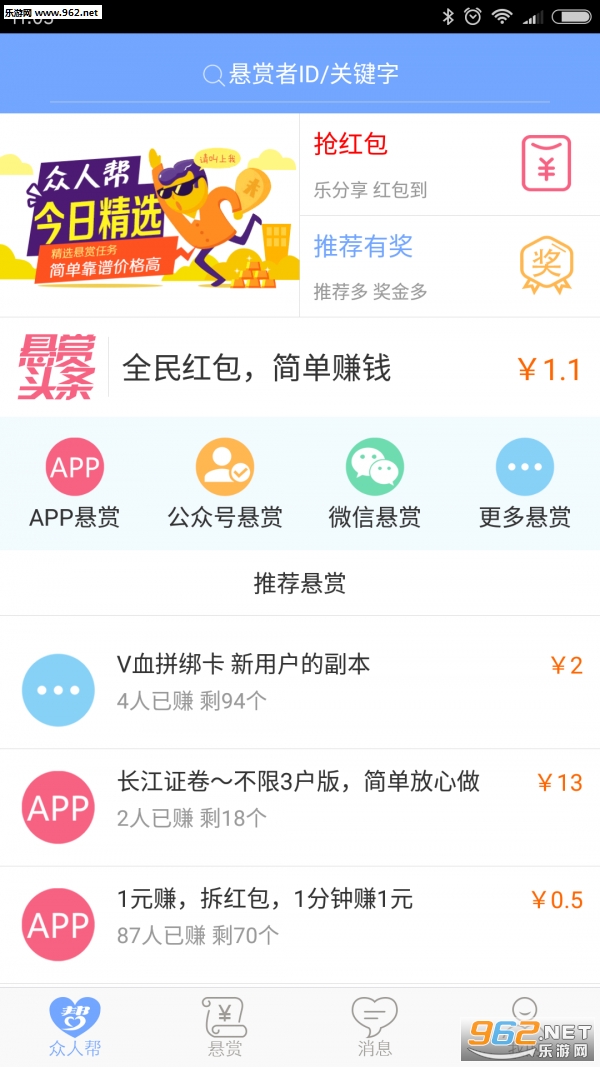Open the 今日精选 banner

150,215
